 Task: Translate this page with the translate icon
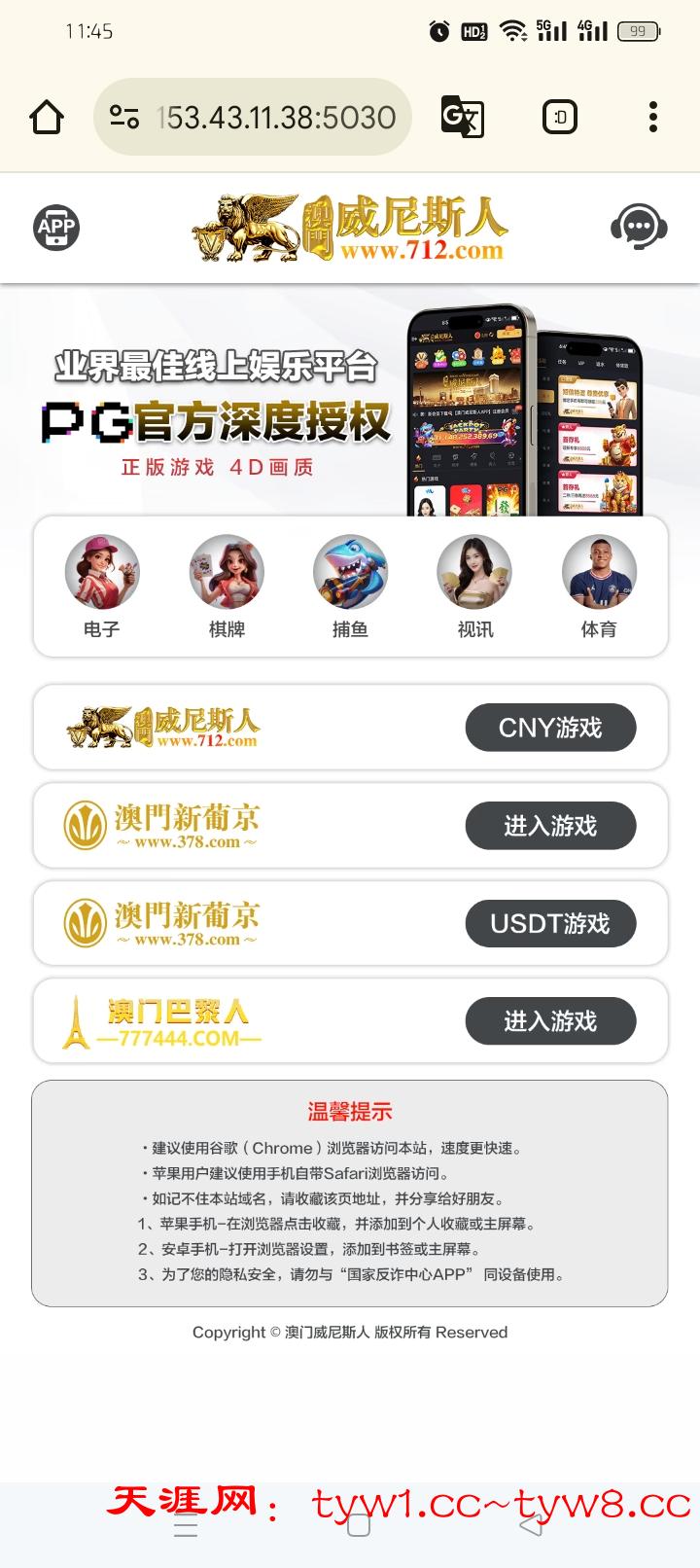pos(462,118)
